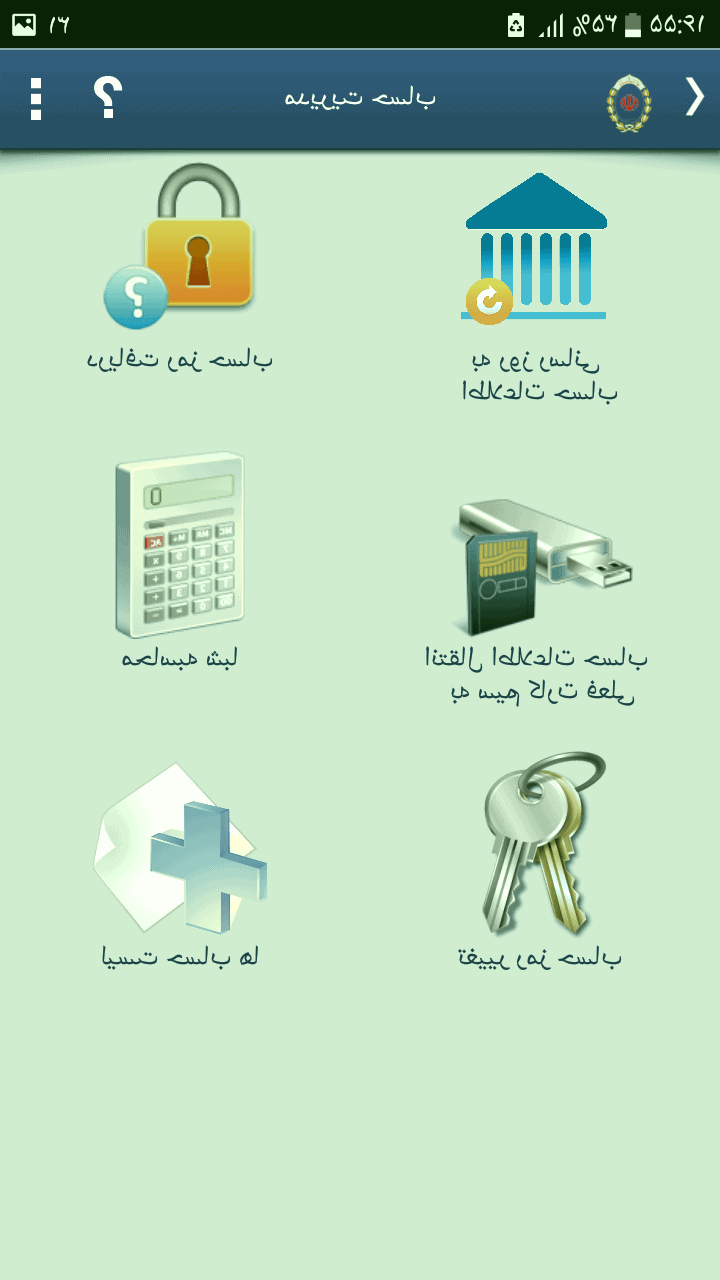Tap the page title text in the header
720x1280 pixels.
pyautogui.click(x=360, y=95)
